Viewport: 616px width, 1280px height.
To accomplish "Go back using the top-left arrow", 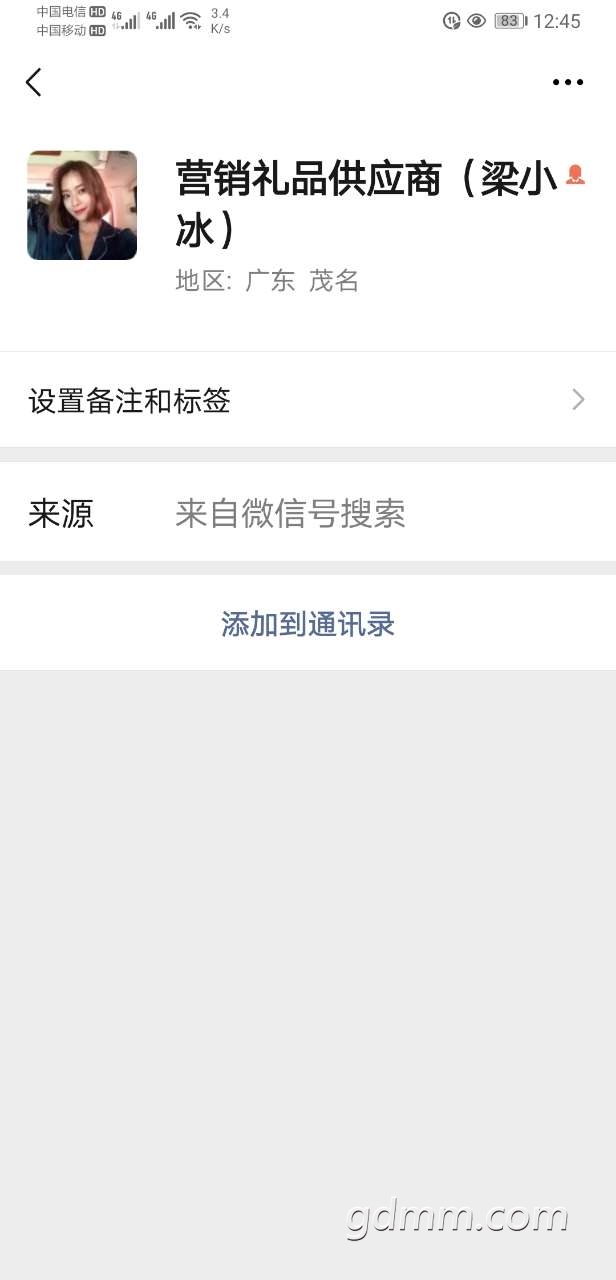I will pyautogui.click(x=34, y=82).
